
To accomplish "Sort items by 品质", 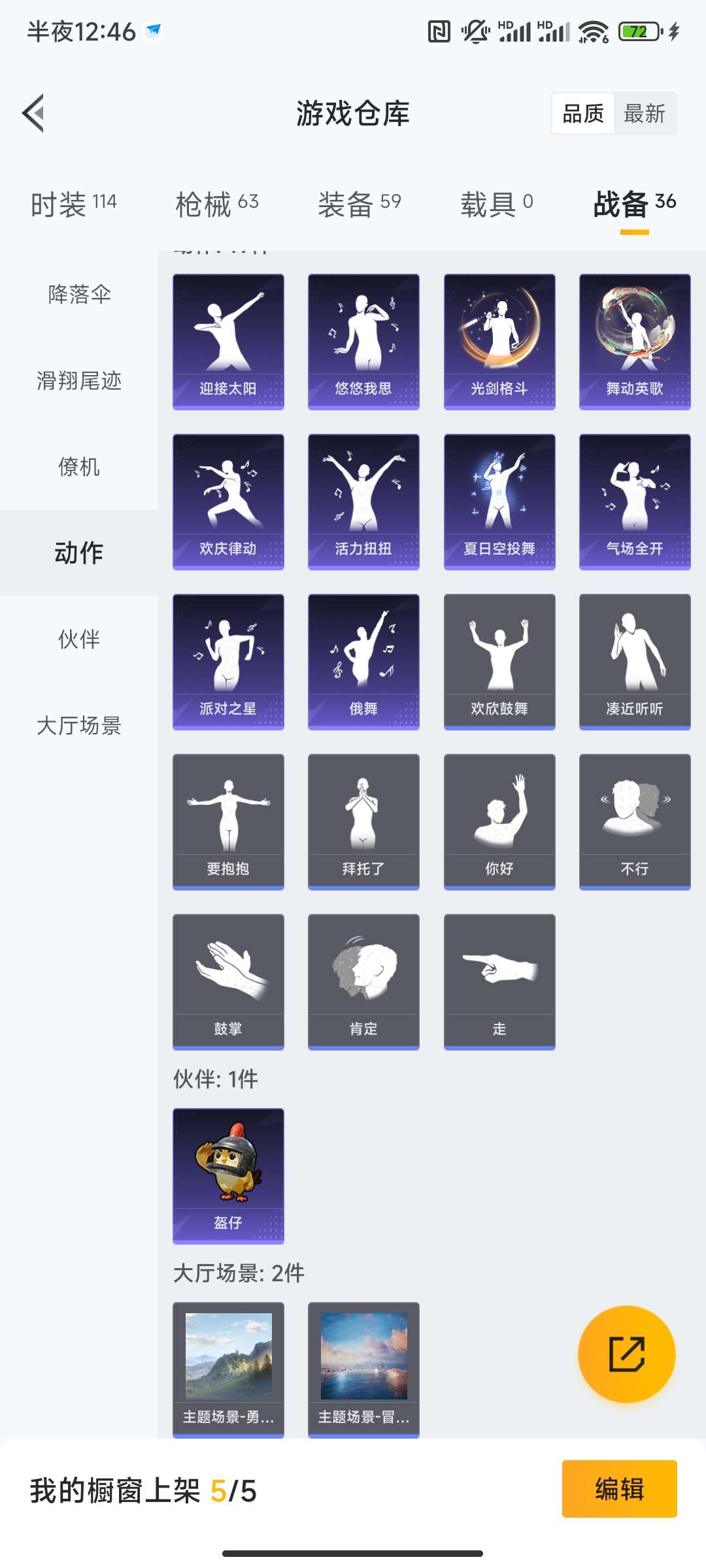I will [583, 114].
